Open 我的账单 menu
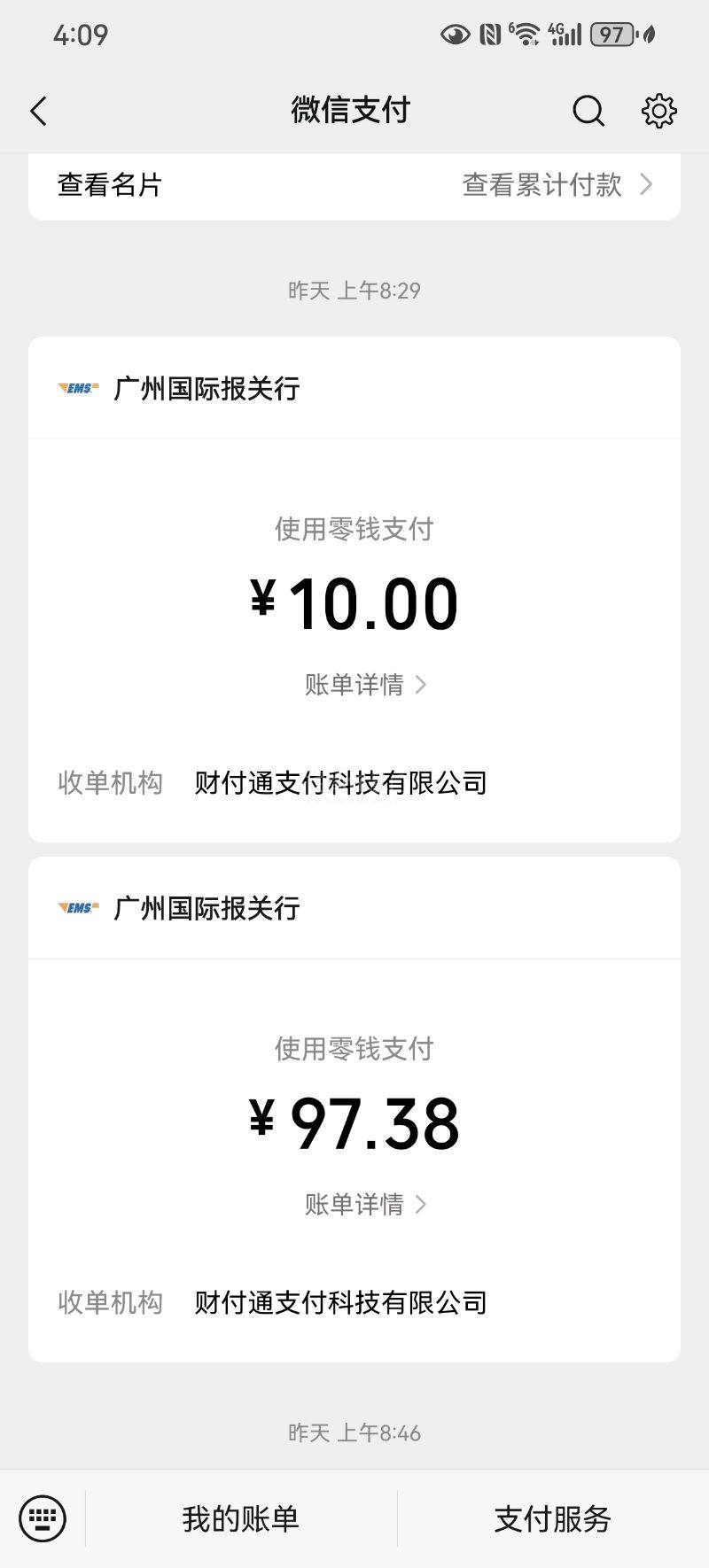709x1568 pixels. click(241, 1518)
